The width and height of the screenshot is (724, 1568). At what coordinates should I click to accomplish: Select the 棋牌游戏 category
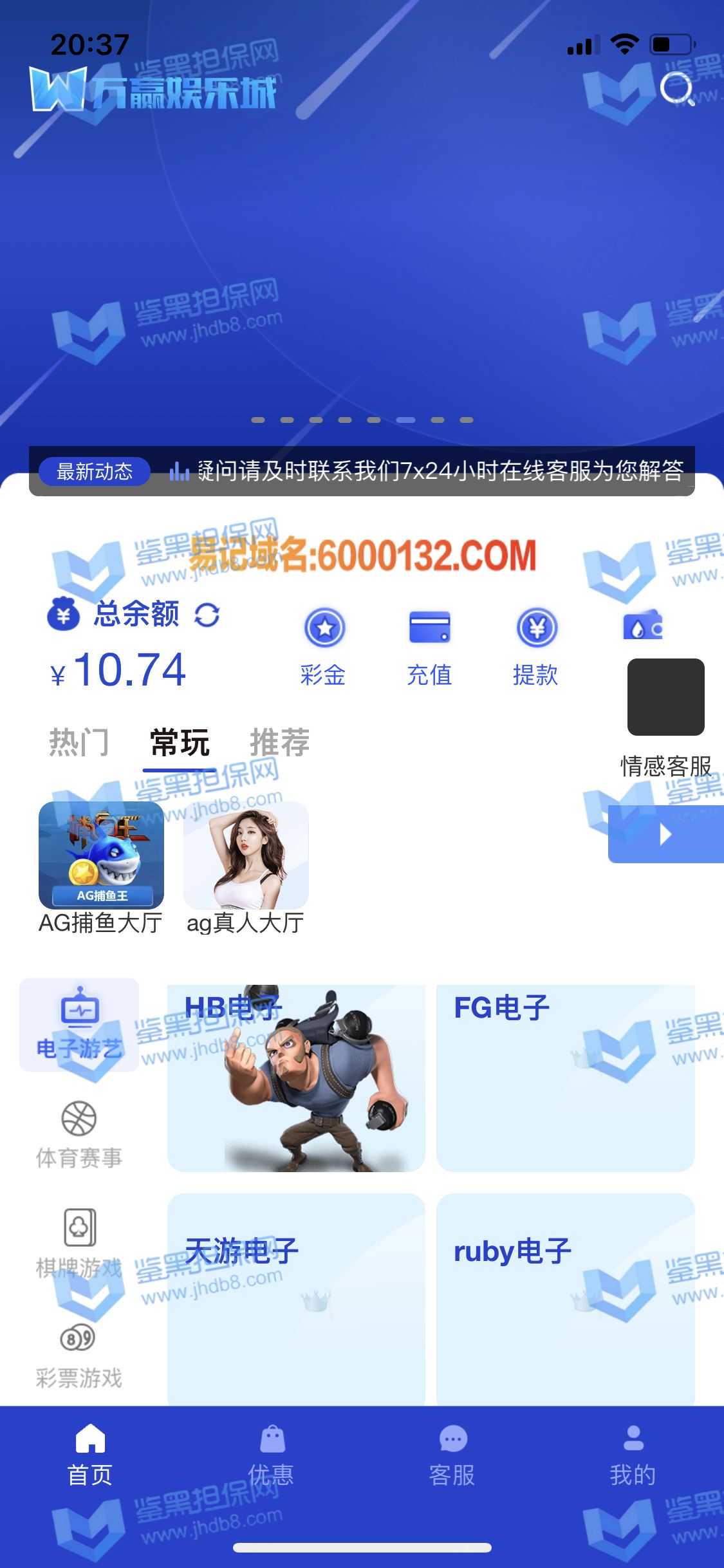[x=79, y=1242]
